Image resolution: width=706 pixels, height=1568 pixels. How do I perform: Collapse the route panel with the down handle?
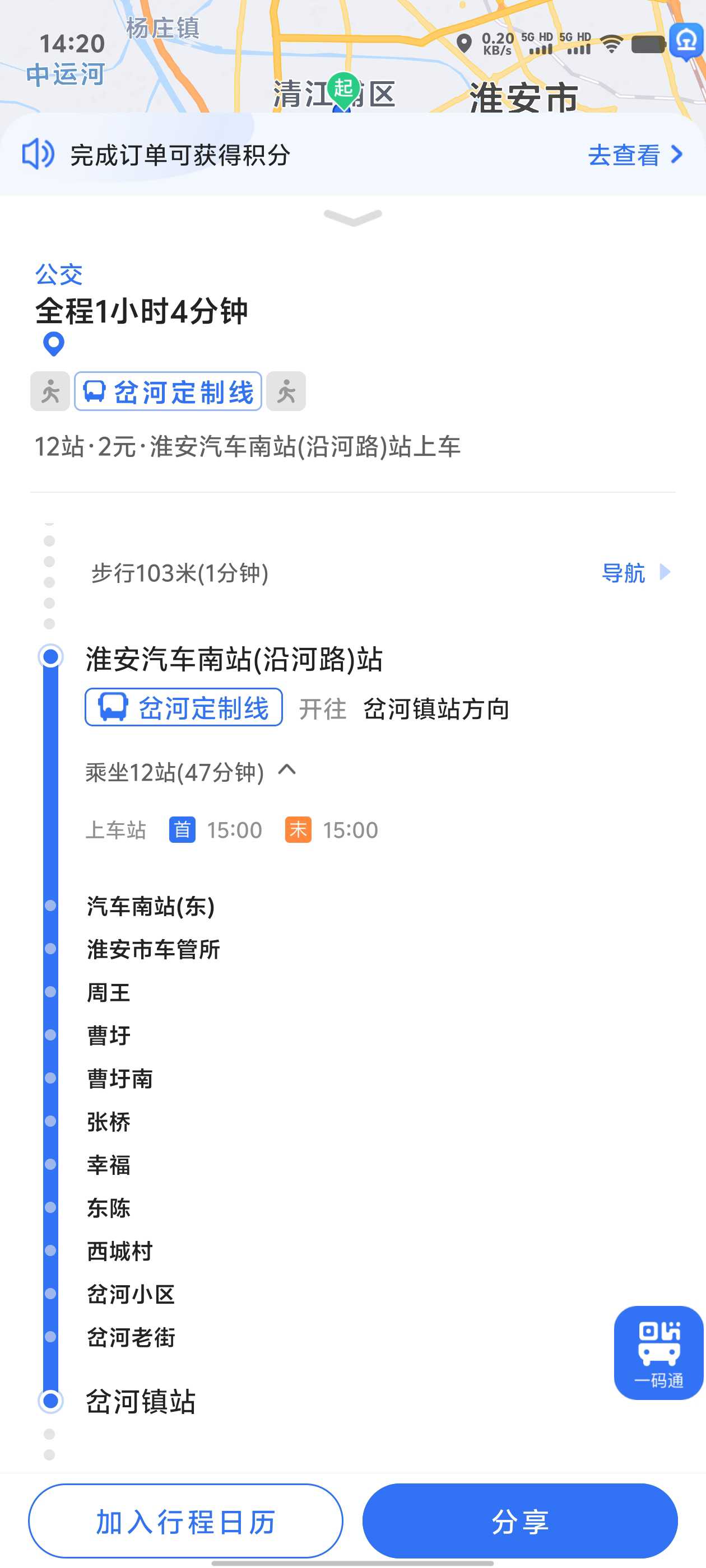(352, 217)
